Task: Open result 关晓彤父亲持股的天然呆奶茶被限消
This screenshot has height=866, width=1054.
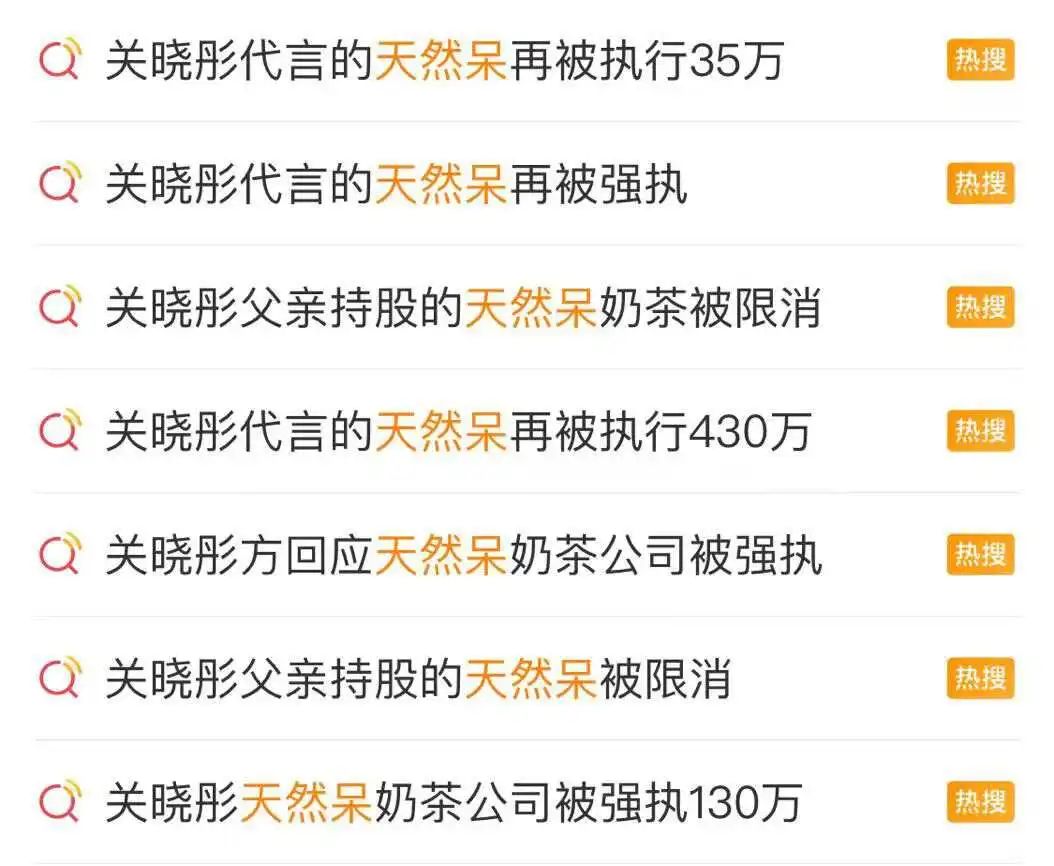Action: 462,309
